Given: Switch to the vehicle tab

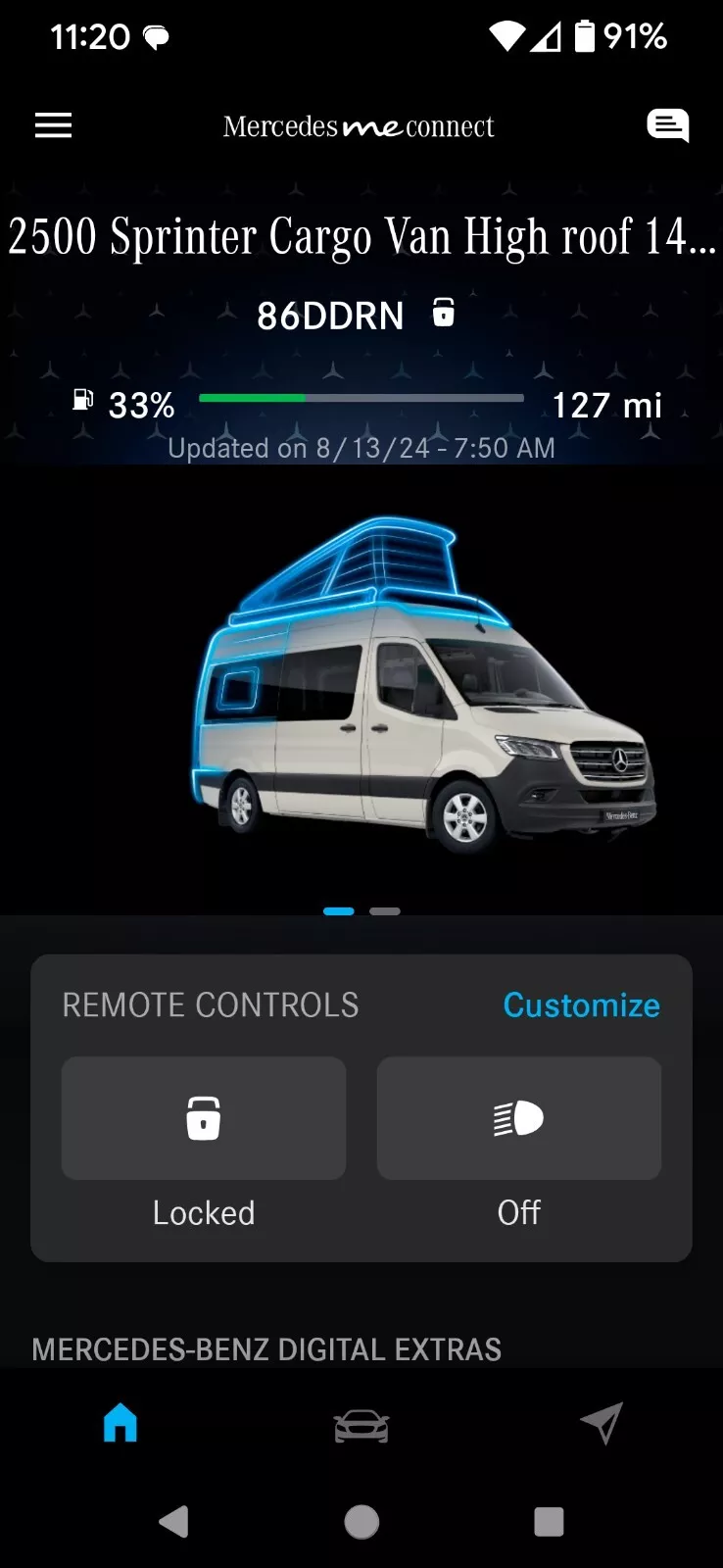Looking at the screenshot, I should click(361, 1425).
